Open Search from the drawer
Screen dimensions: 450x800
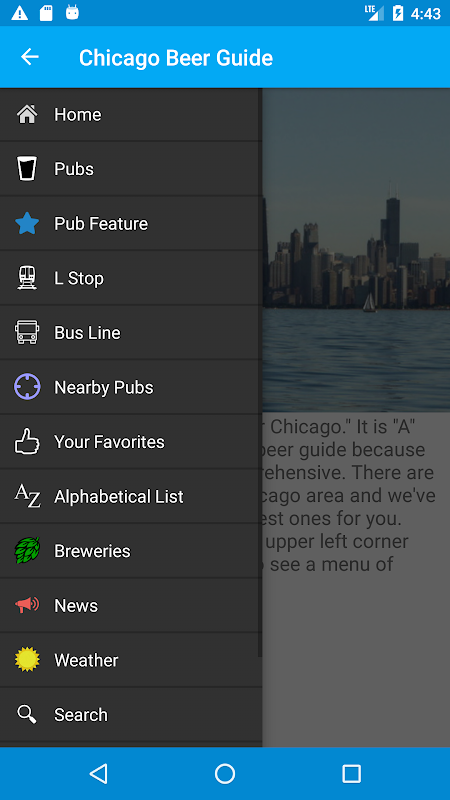pos(131,715)
